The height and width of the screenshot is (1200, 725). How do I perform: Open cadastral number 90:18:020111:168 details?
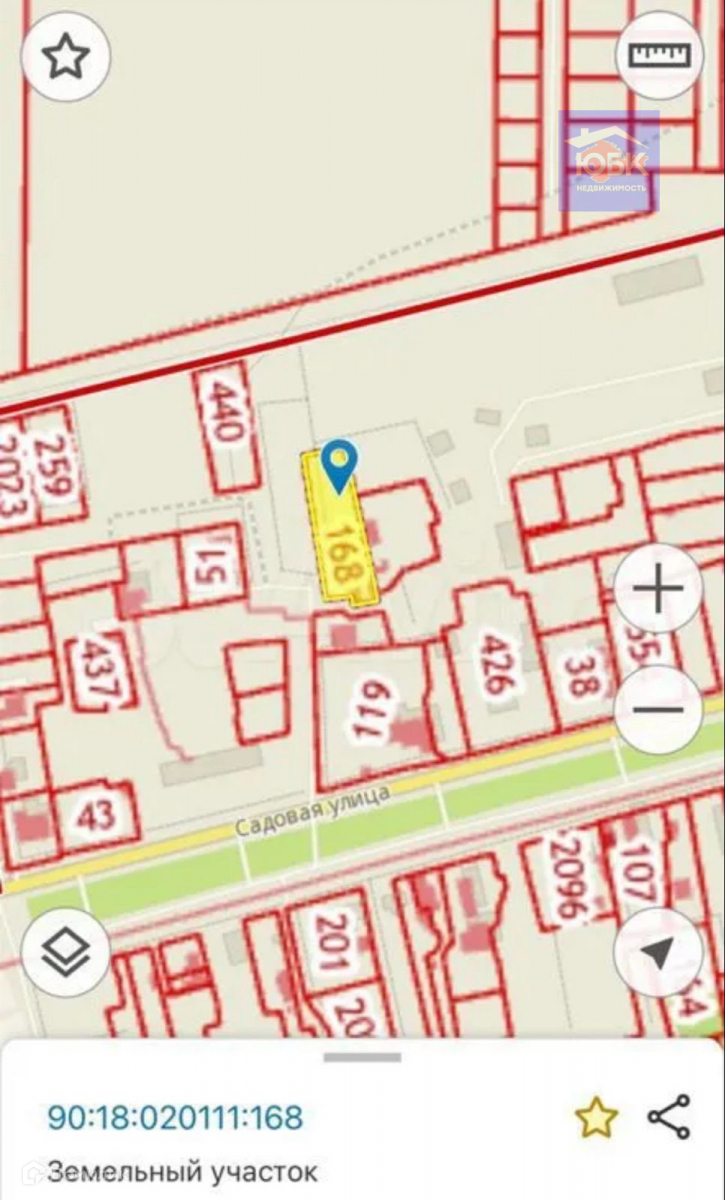175,1117
